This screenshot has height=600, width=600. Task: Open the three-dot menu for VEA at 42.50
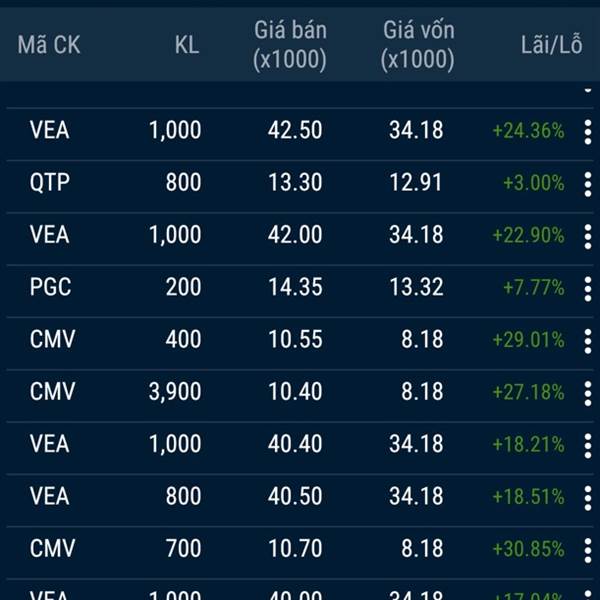pyautogui.click(x=588, y=131)
